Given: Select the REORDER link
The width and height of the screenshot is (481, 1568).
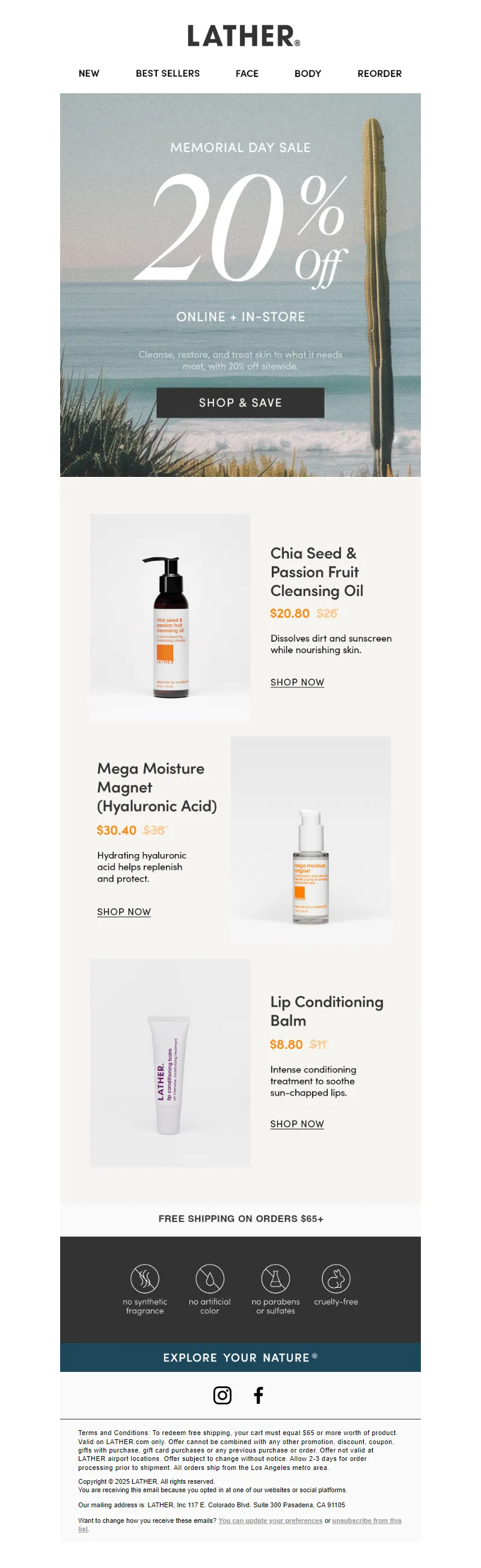Looking at the screenshot, I should click(379, 73).
